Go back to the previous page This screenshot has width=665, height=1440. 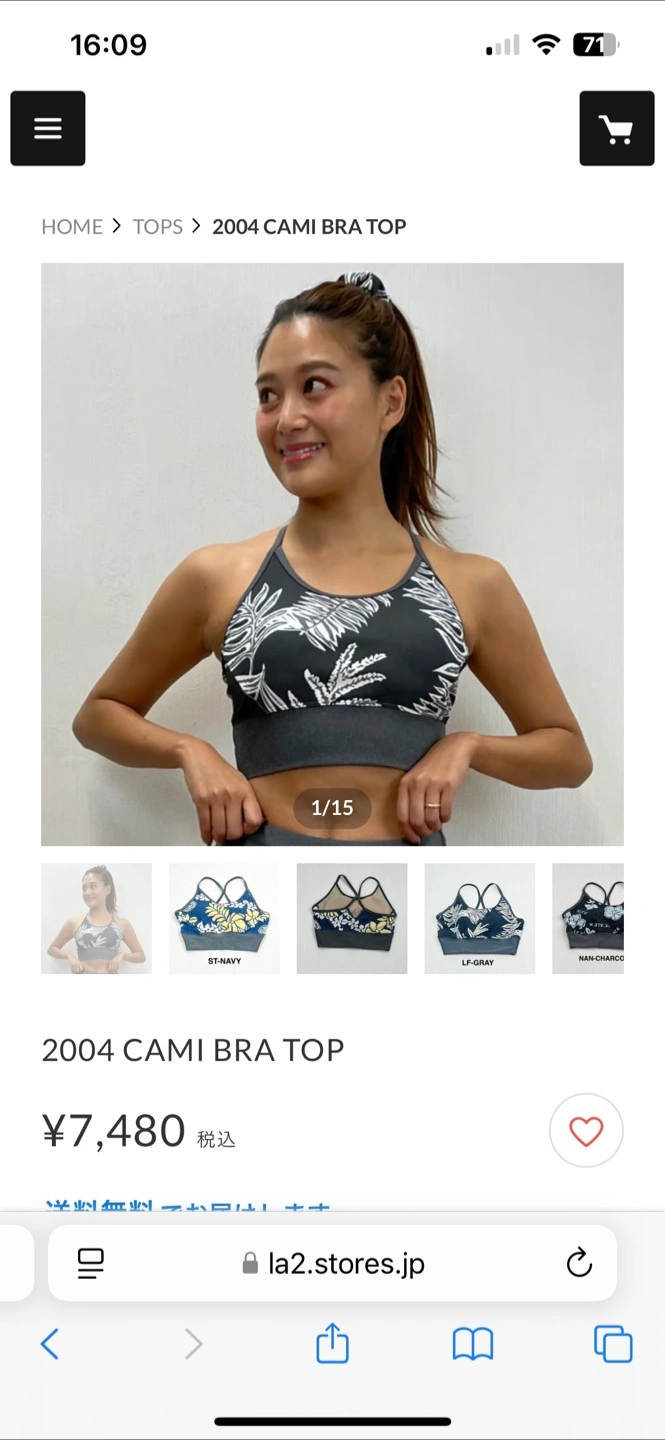50,1344
